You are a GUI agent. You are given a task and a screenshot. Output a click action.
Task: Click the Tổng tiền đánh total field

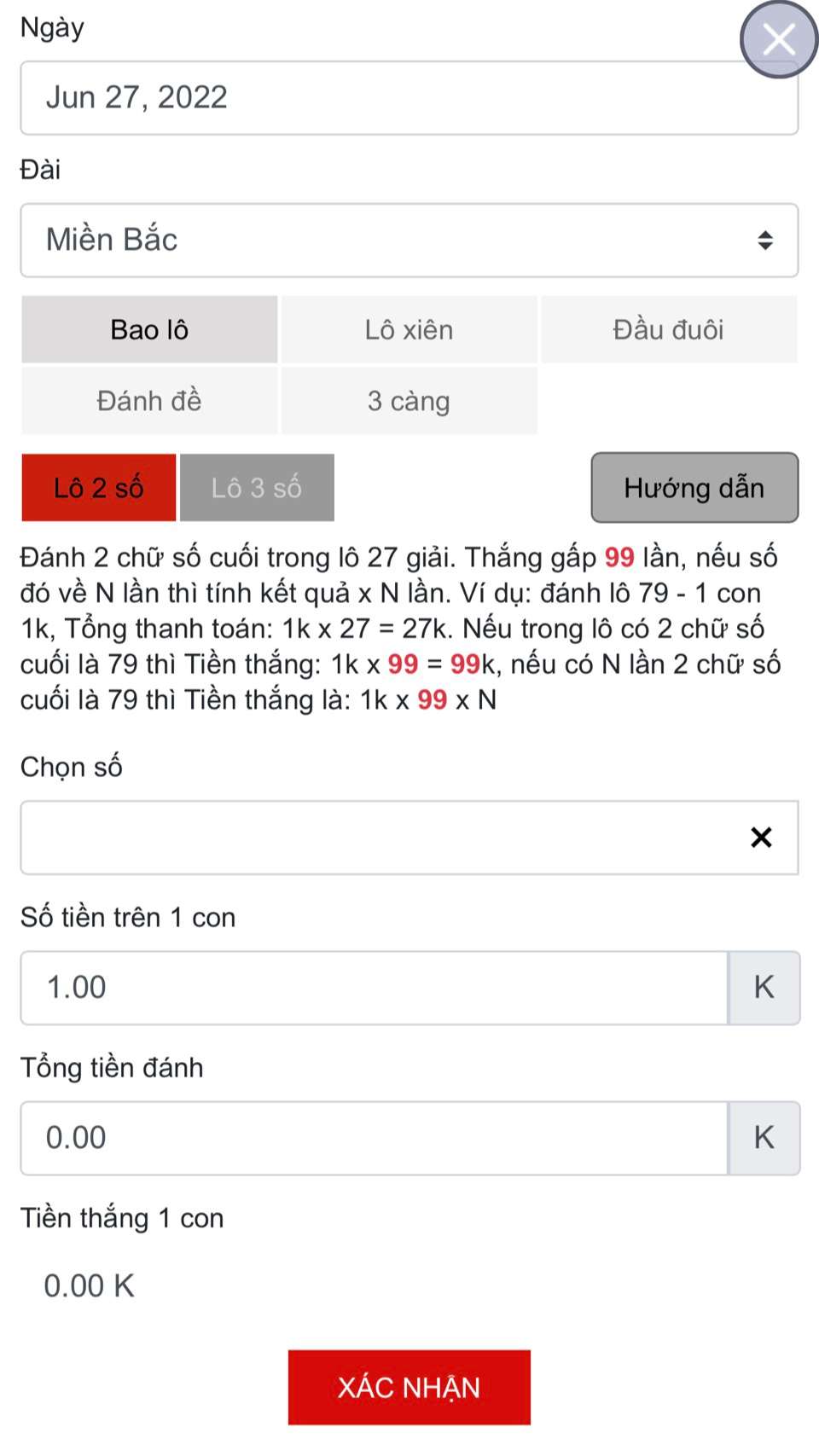367,1138
